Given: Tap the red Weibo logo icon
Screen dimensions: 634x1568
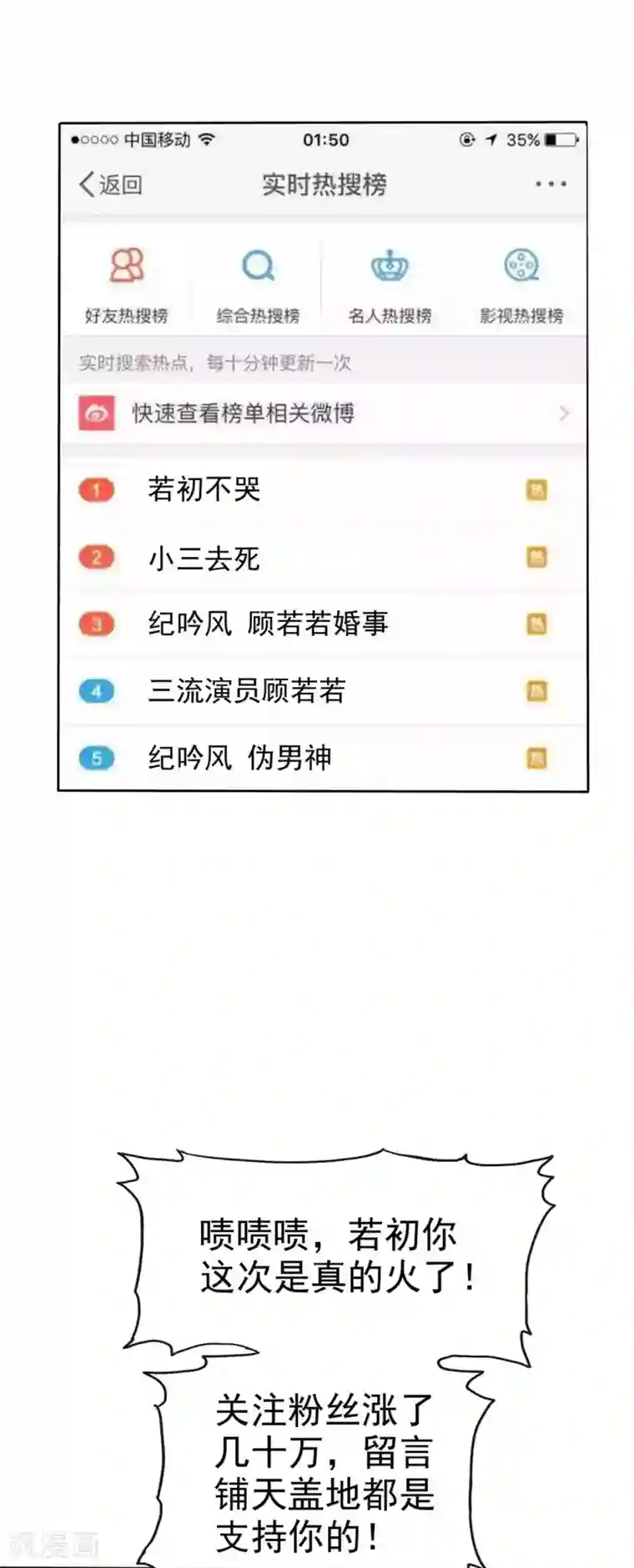Looking at the screenshot, I should [x=96, y=413].
